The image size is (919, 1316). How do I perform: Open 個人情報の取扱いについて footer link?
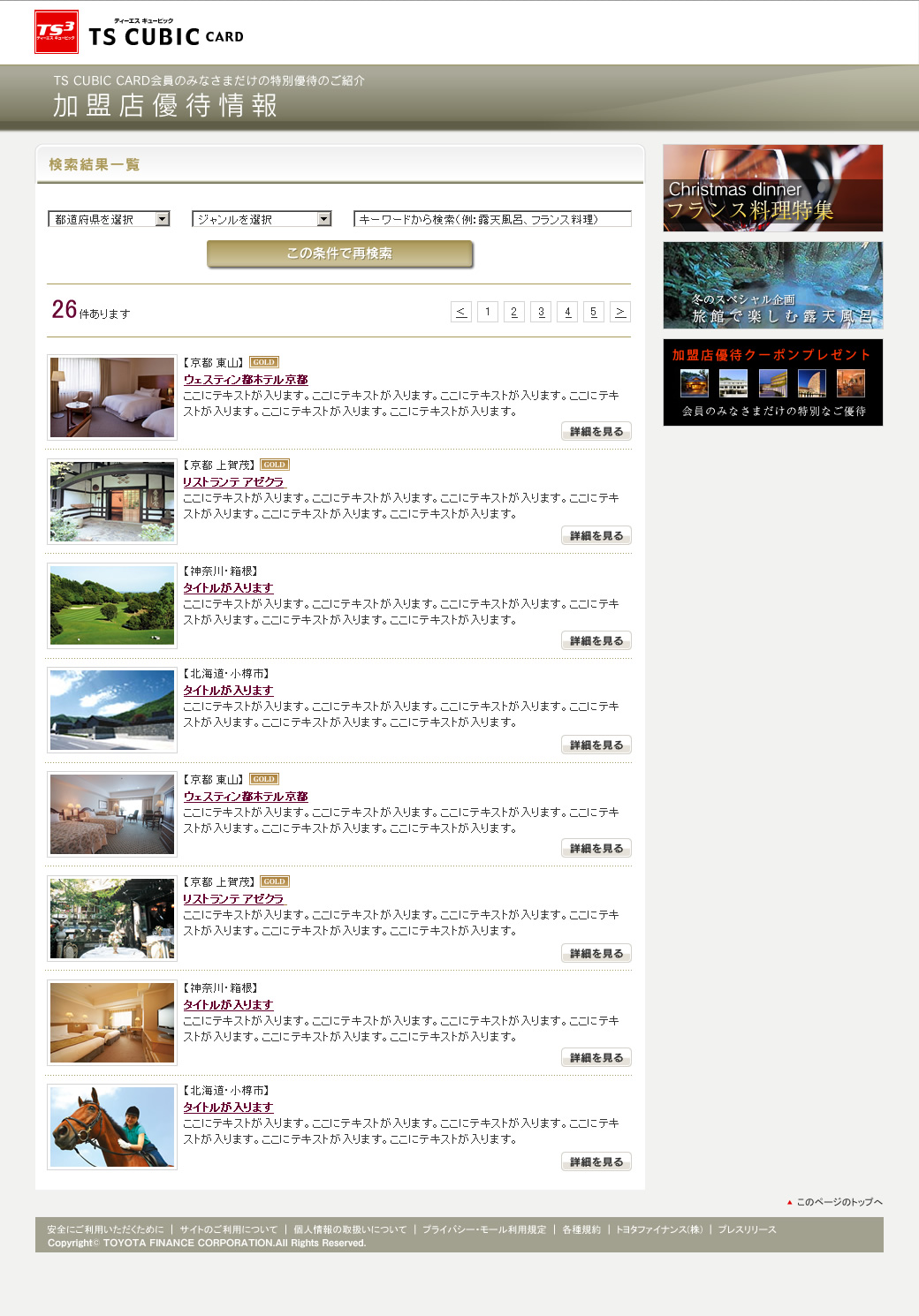click(x=350, y=1229)
